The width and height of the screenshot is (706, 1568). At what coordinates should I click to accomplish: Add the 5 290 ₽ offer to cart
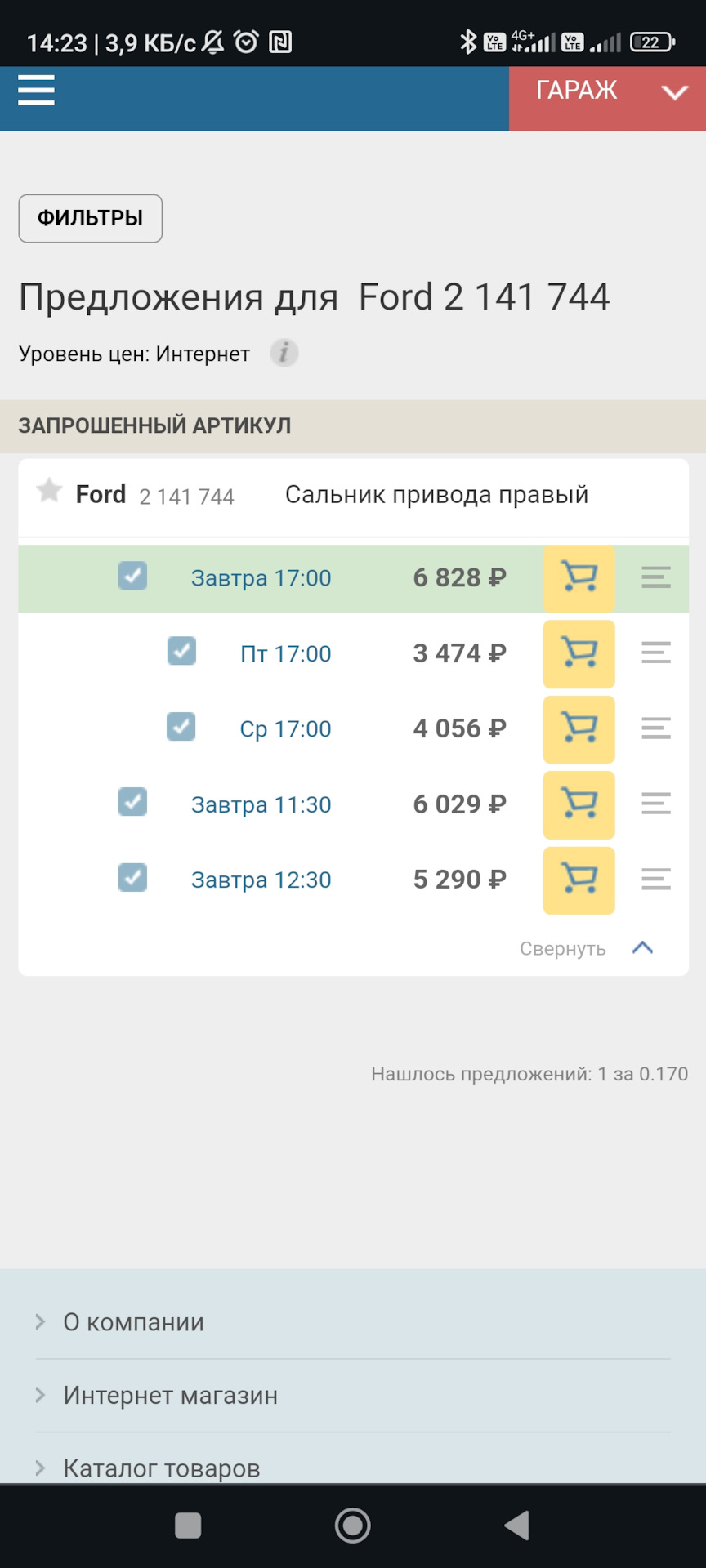point(579,880)
